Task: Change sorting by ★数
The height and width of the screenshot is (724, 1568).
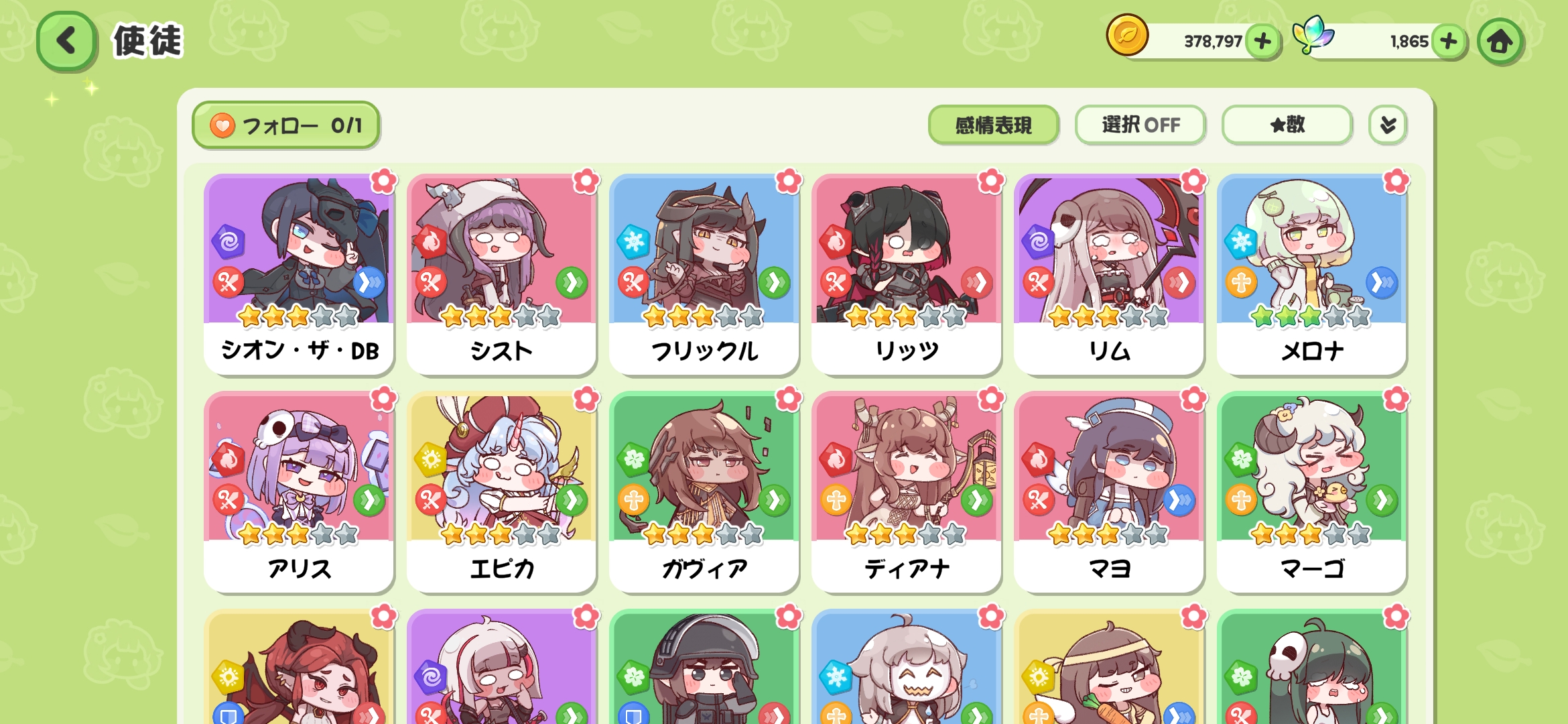Action: [x=1287, y=125]
